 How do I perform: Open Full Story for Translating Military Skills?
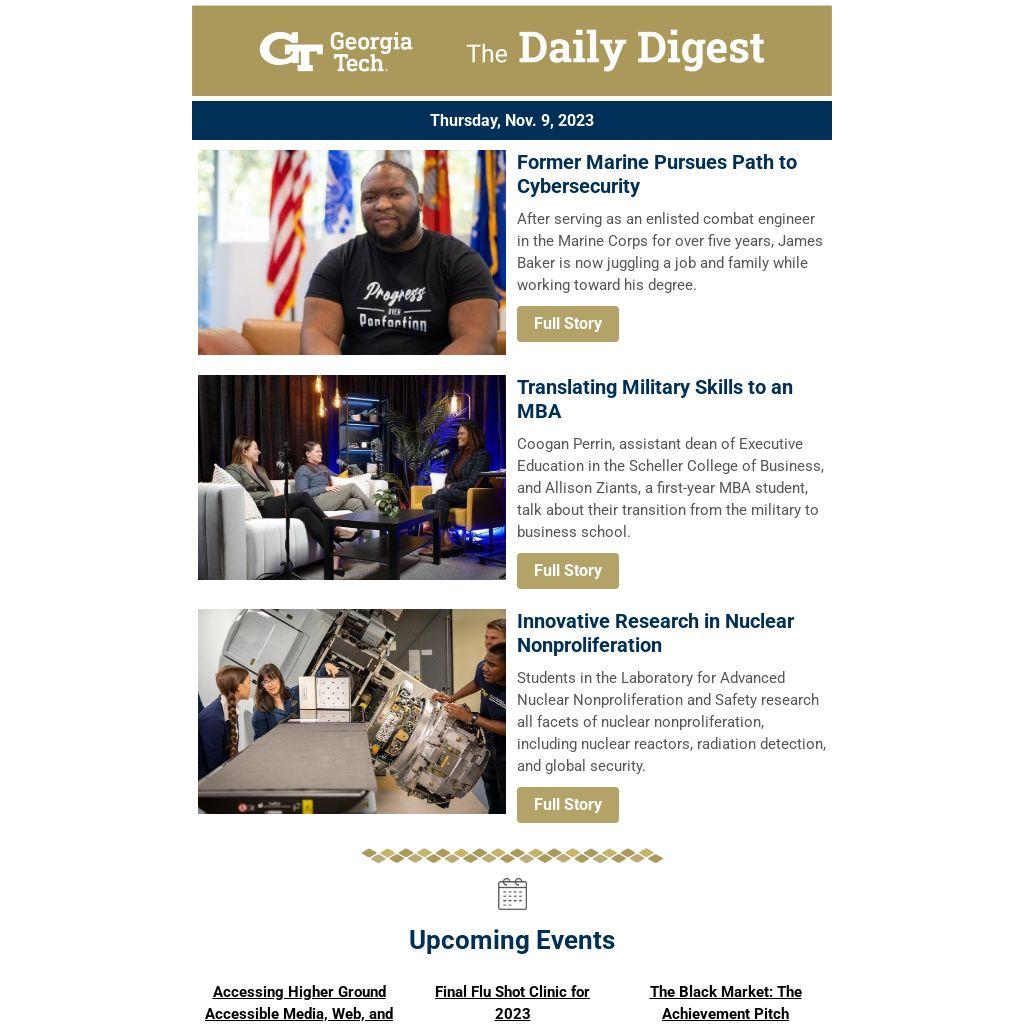[567, 571]
